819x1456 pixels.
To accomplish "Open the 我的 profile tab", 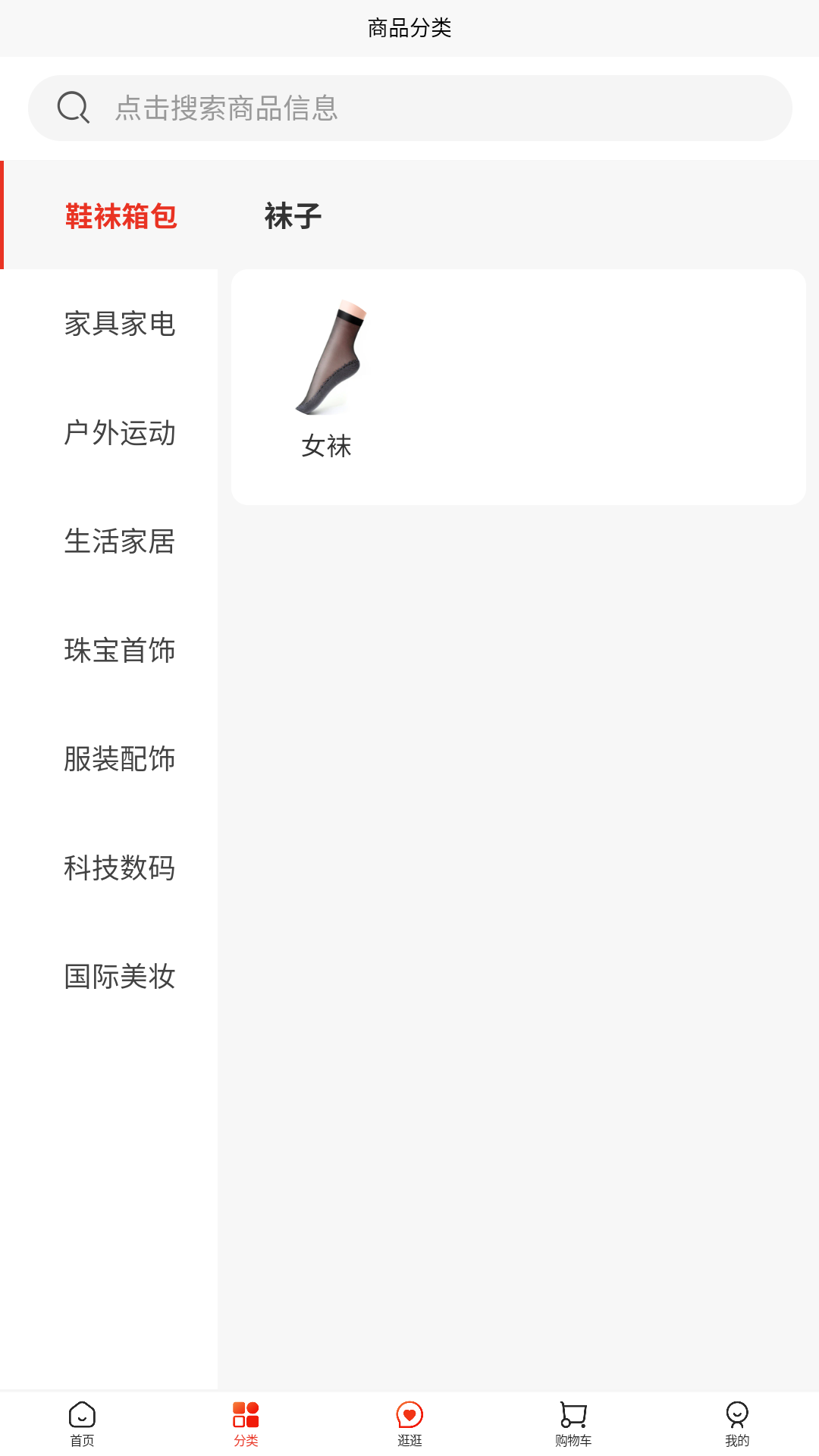I will 737,1423.
